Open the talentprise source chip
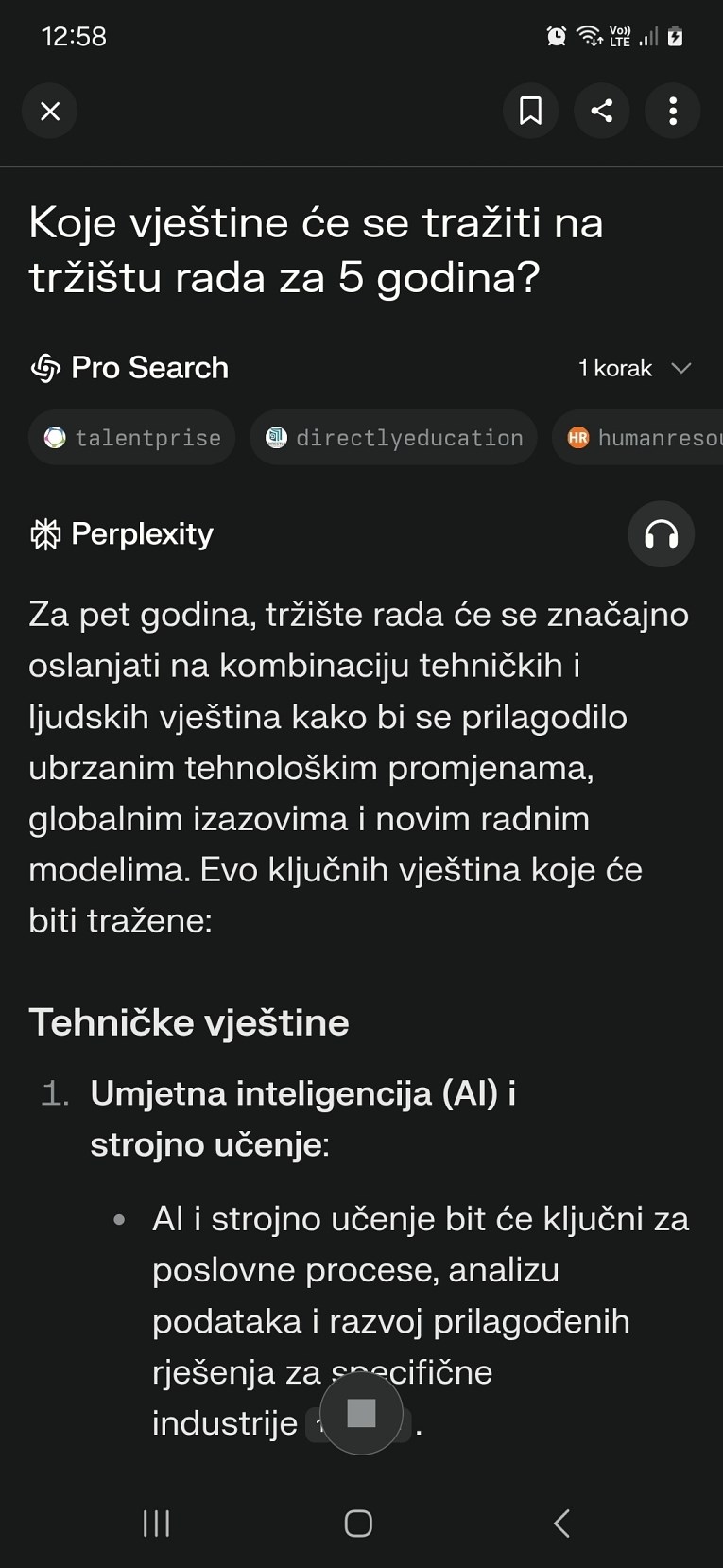Viewport: 723px width, 1568px height. pyautogui.click(x=132, y=438)
